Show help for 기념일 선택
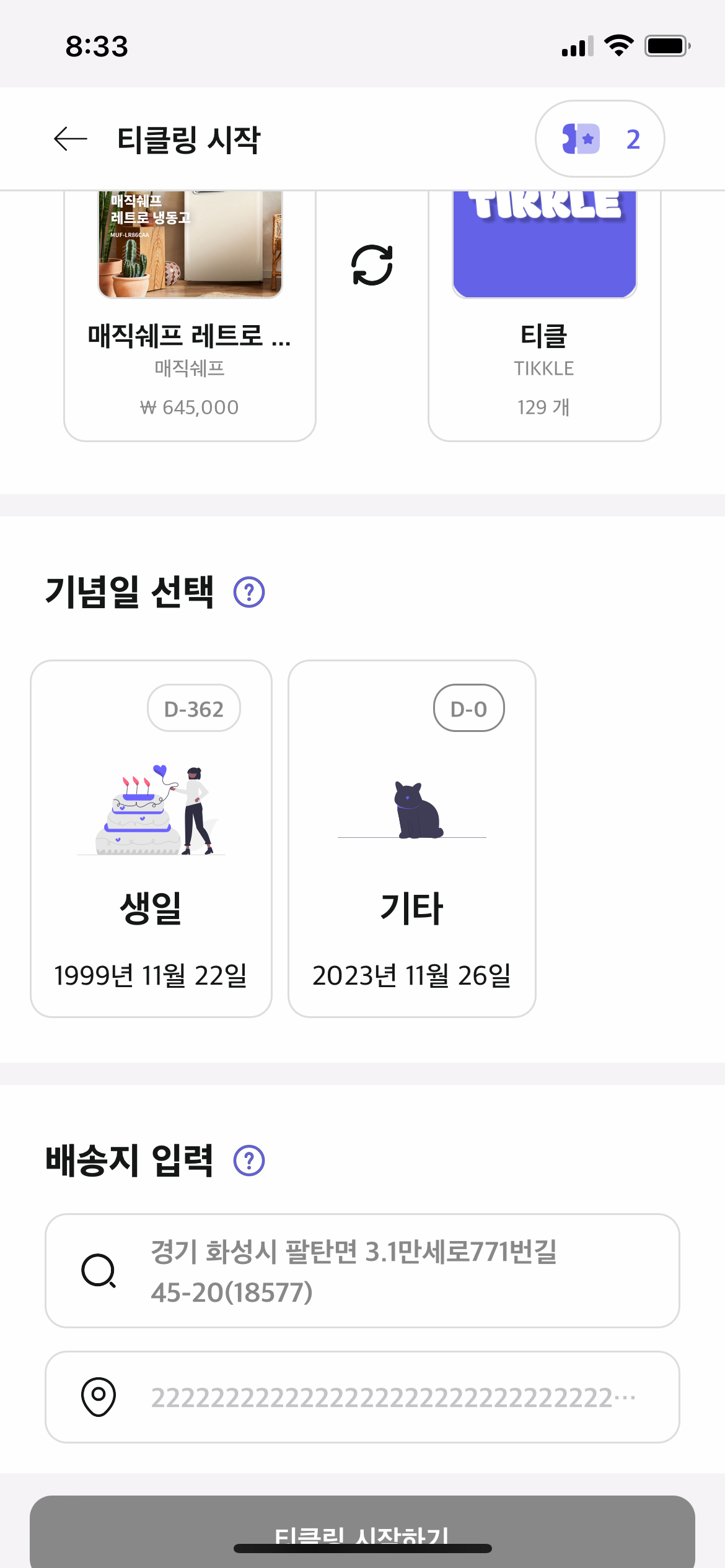The width and height of the screenshot is (725, 1568). click(x=249, y=592)
